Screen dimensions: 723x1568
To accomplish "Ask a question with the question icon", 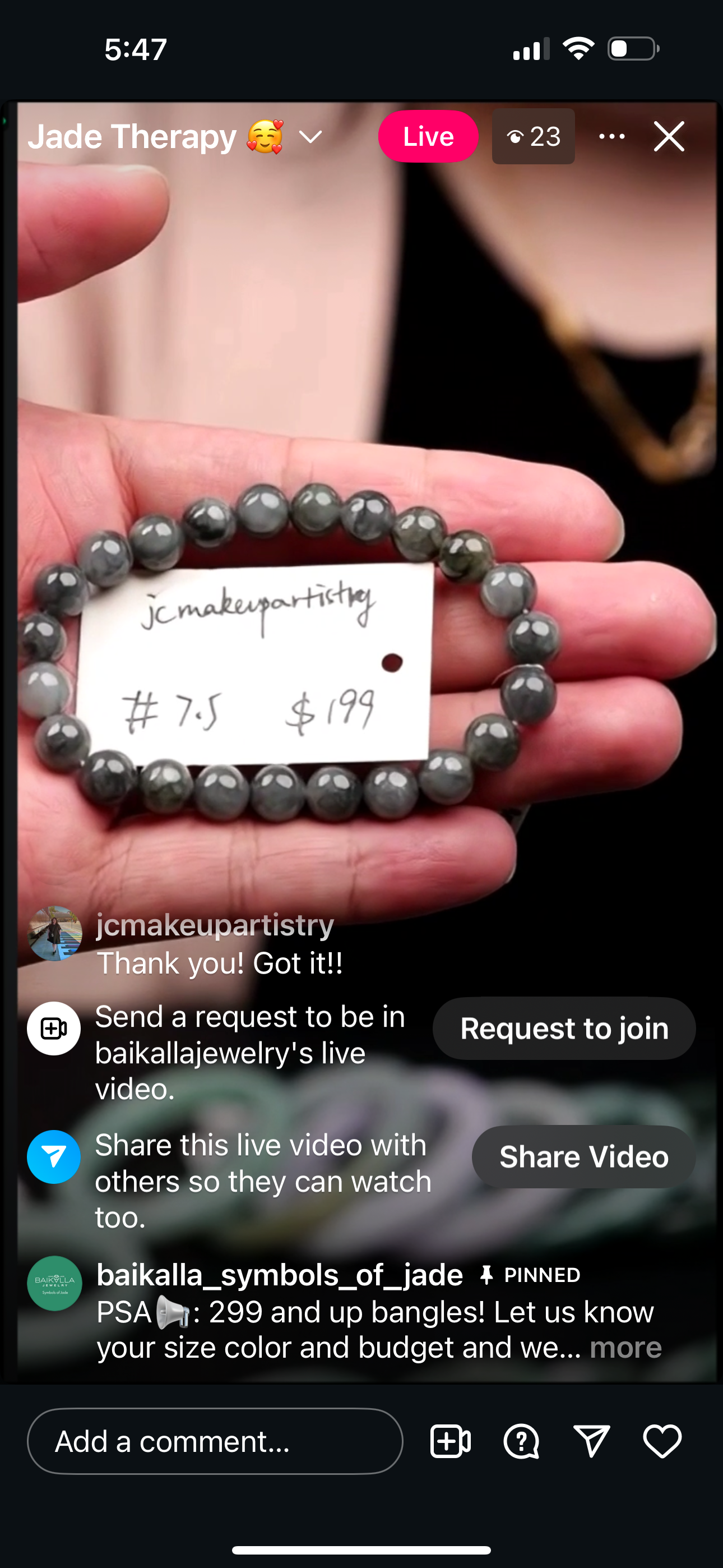I will pyautogui.click(x=521, y=1441).
